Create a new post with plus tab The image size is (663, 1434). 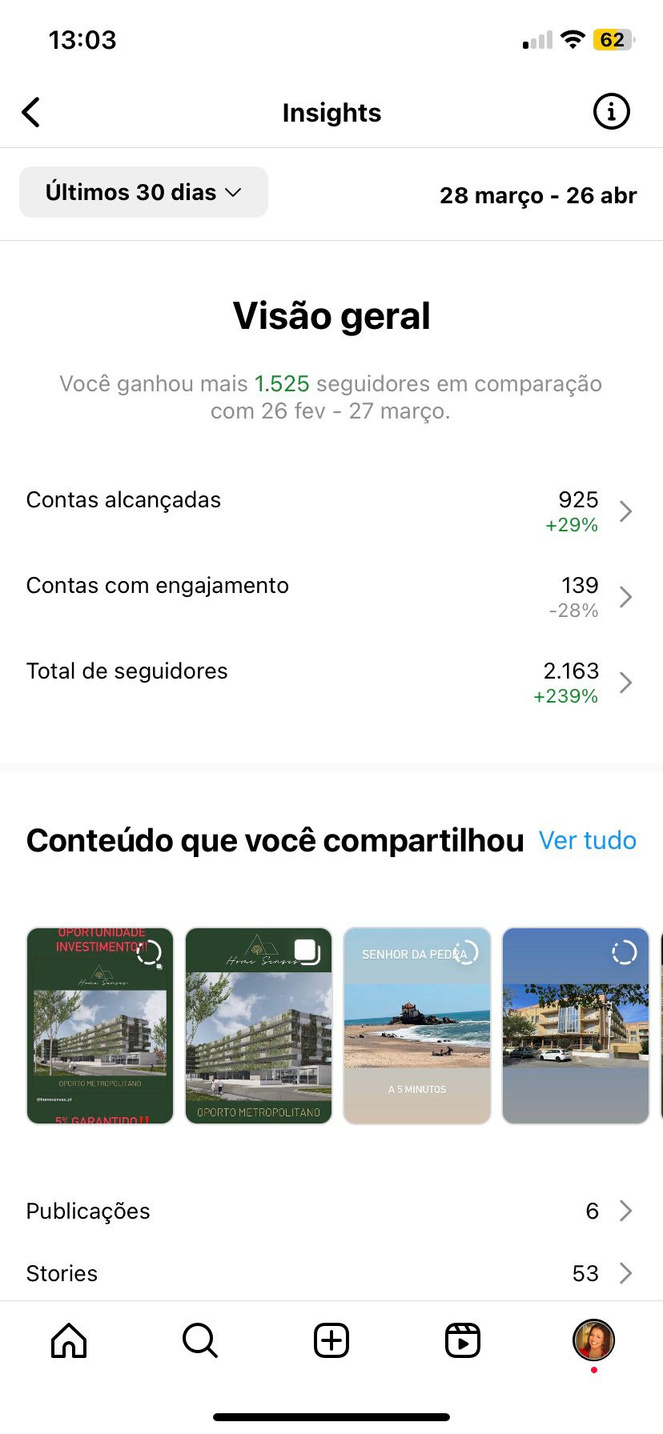click(331, 1340)
